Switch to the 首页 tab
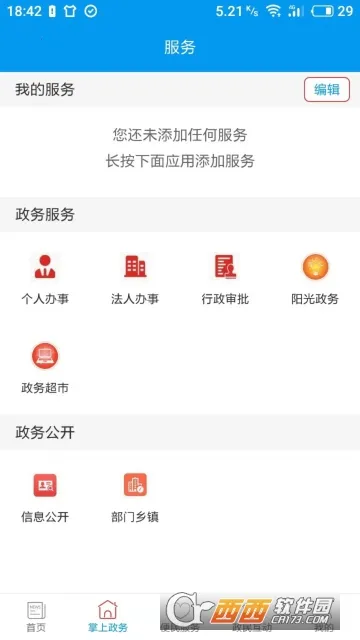360x640 pixels. (x=36, y=616)
